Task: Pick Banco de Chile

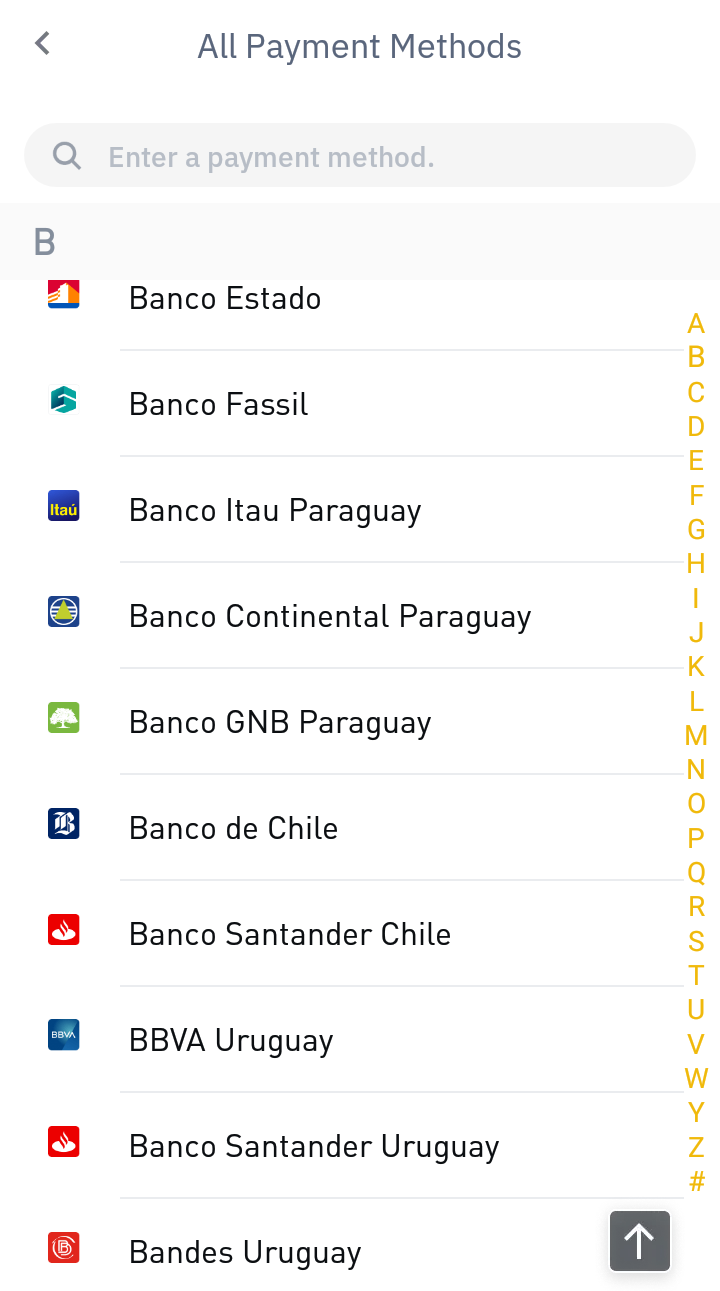Action: tap(360, 828)
